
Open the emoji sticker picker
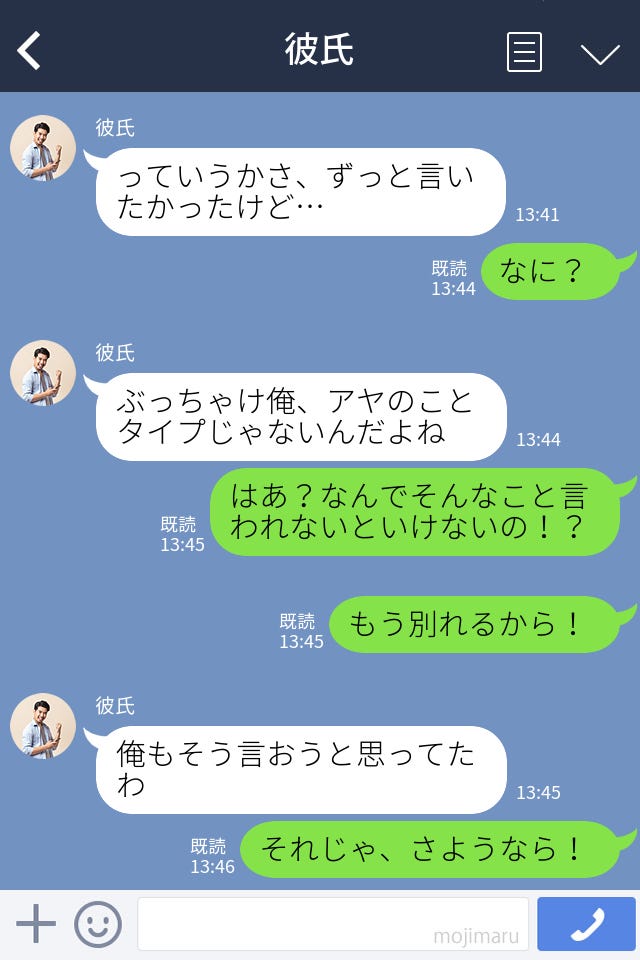pos(98,924)
